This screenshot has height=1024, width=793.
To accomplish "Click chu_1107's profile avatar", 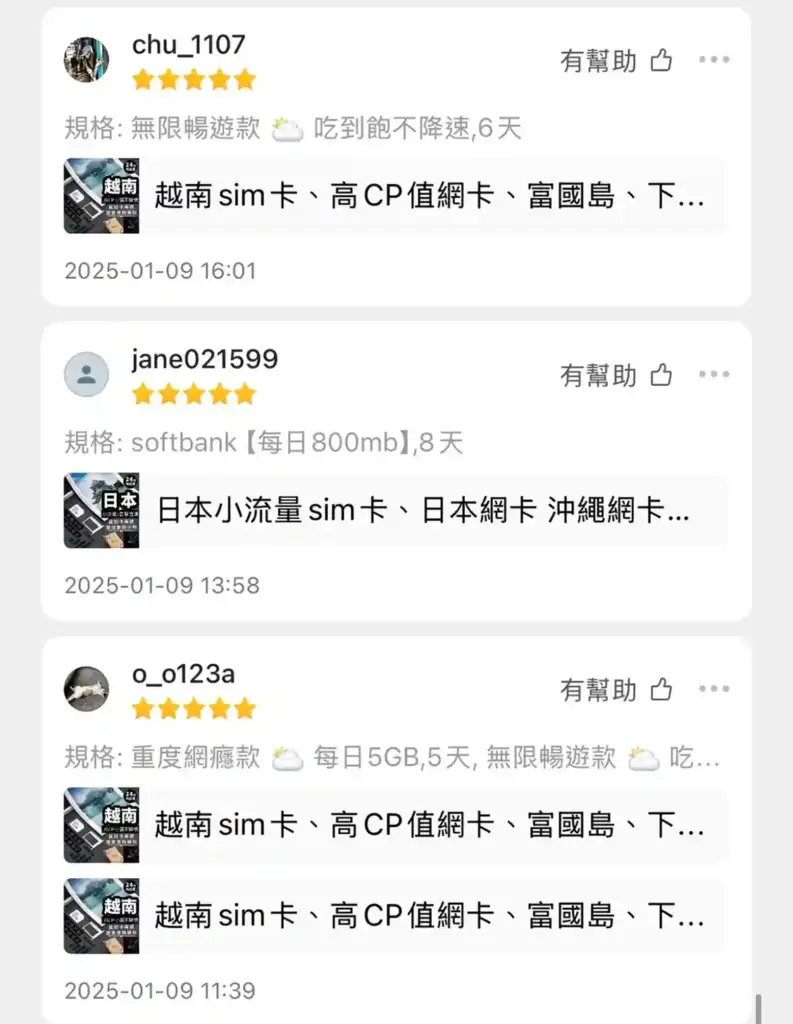I will click(86, 59).
